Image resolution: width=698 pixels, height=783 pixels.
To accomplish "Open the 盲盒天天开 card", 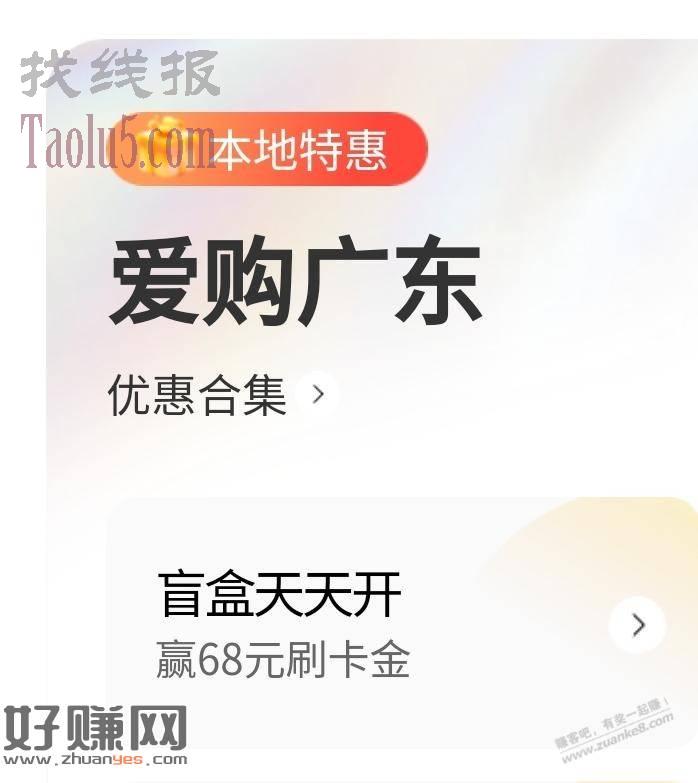I will 400,622.
